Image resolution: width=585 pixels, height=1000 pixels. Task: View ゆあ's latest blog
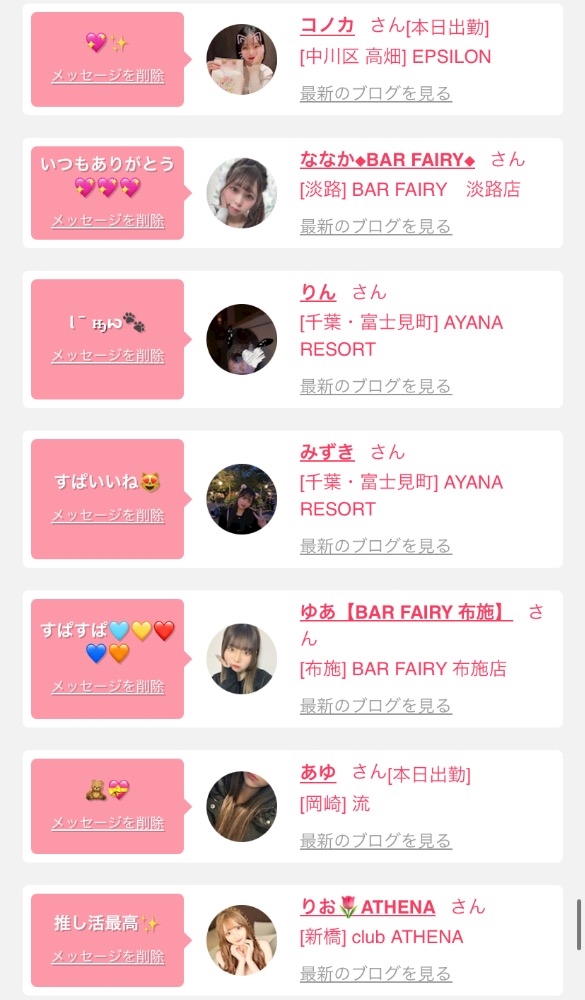(x=376, y=706)
